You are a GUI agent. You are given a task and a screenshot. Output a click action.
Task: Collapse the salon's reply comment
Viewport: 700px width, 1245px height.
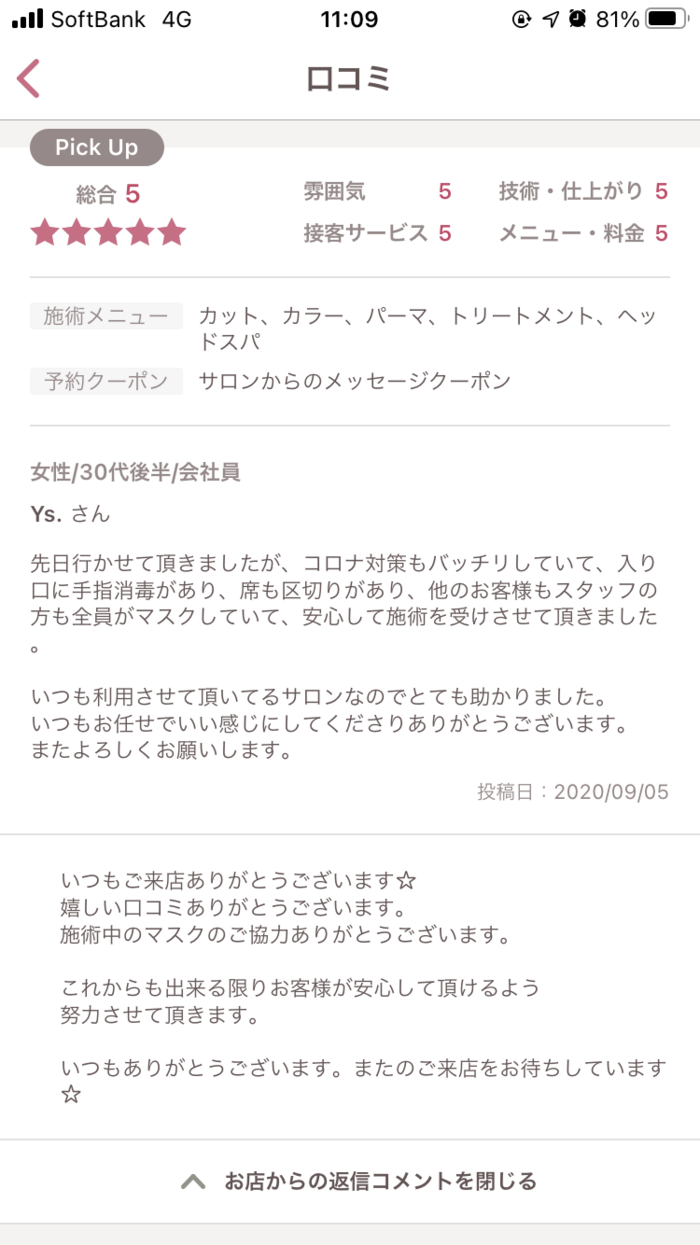pyautogui.click(x=350, y=1181)
